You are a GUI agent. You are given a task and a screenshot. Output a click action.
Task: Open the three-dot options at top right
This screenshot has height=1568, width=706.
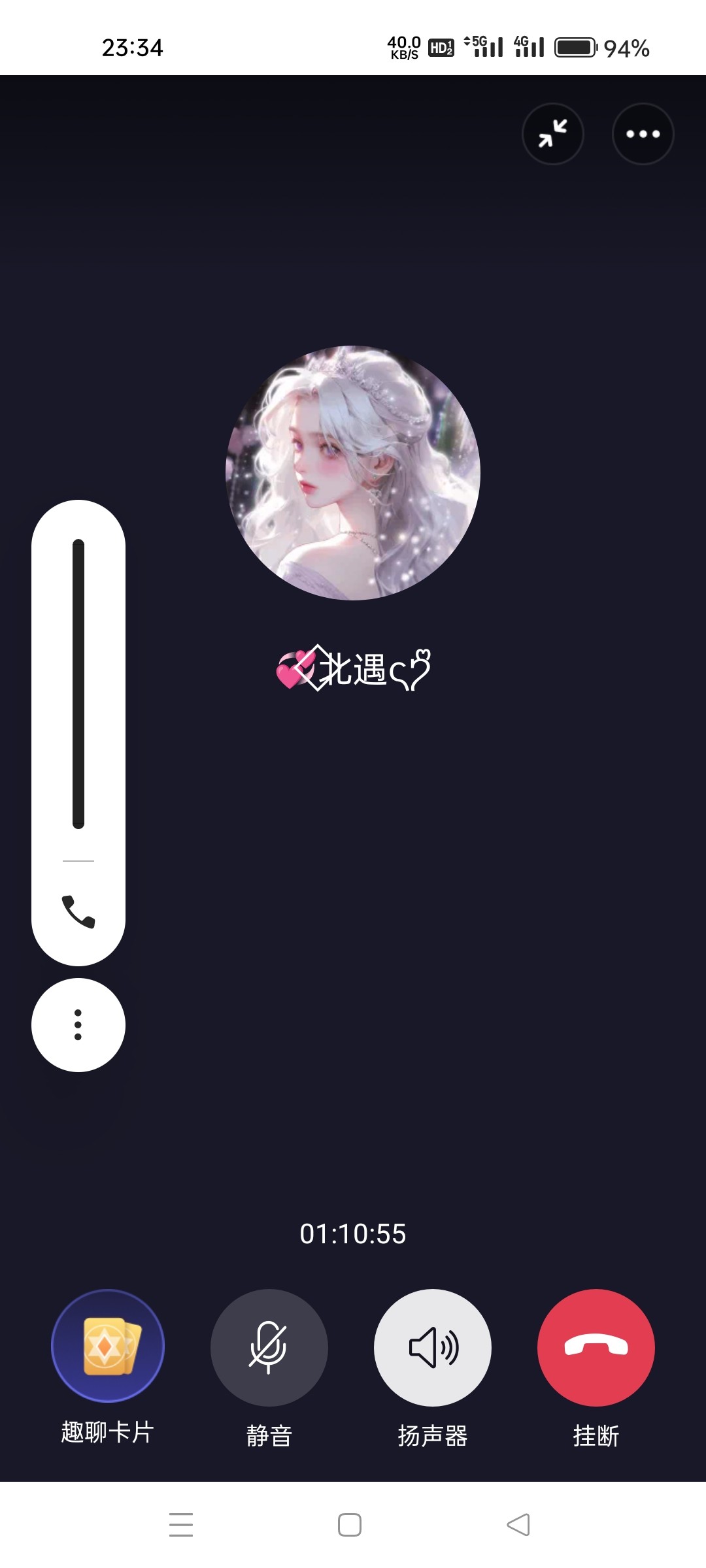[x=643, y=134]
